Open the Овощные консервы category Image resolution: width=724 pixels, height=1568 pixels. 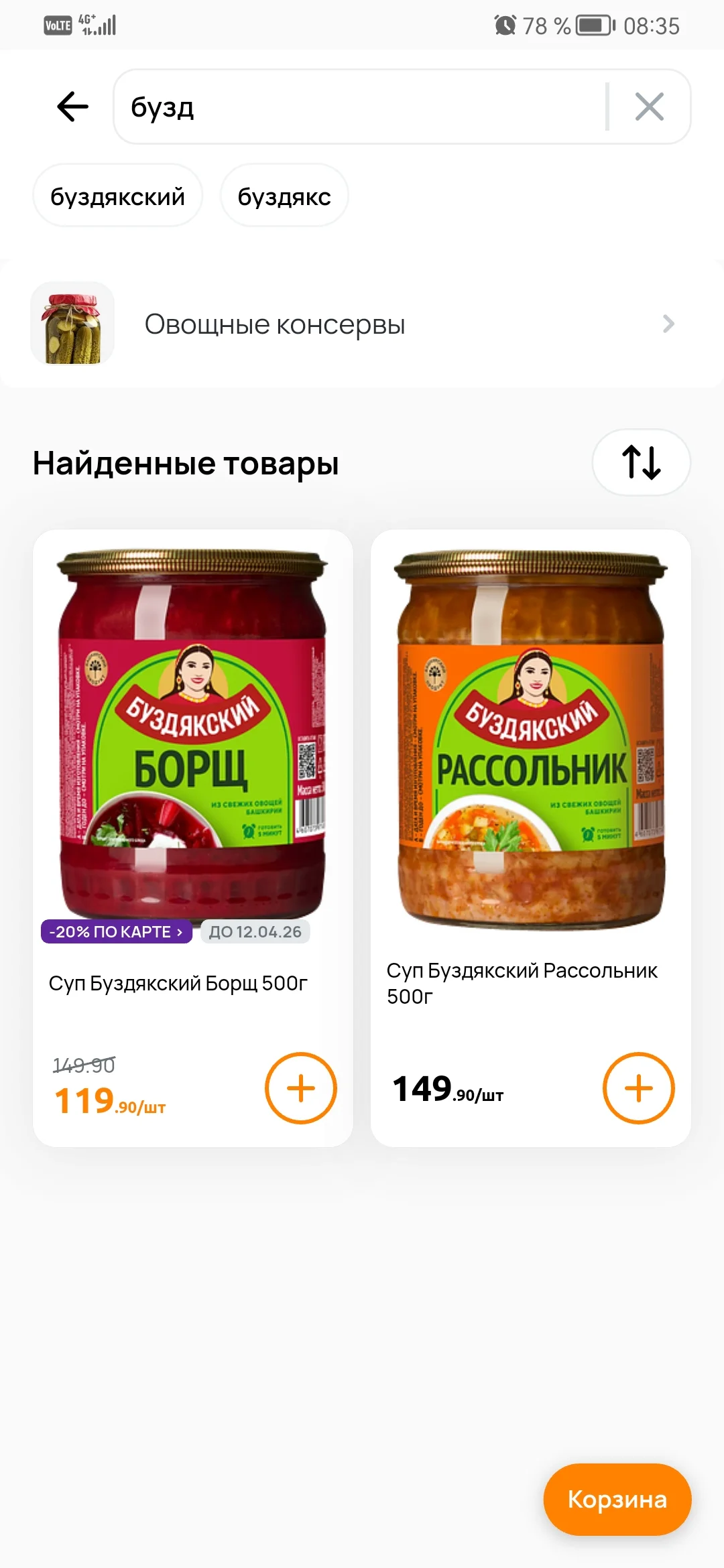pos(362,324)
